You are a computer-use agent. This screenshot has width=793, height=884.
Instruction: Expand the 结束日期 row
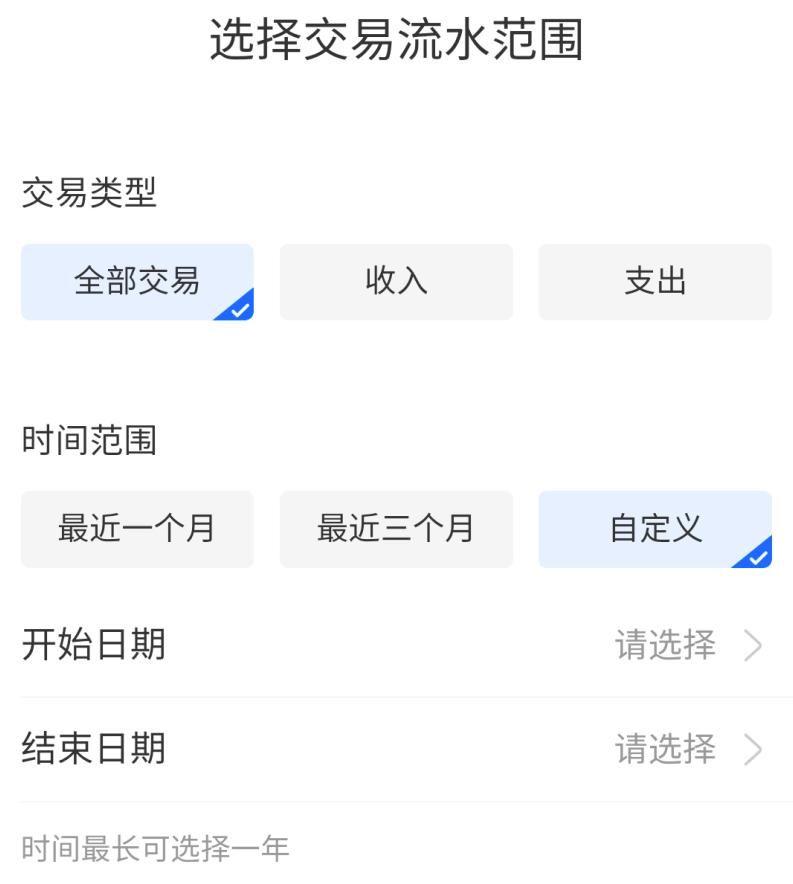396,748
